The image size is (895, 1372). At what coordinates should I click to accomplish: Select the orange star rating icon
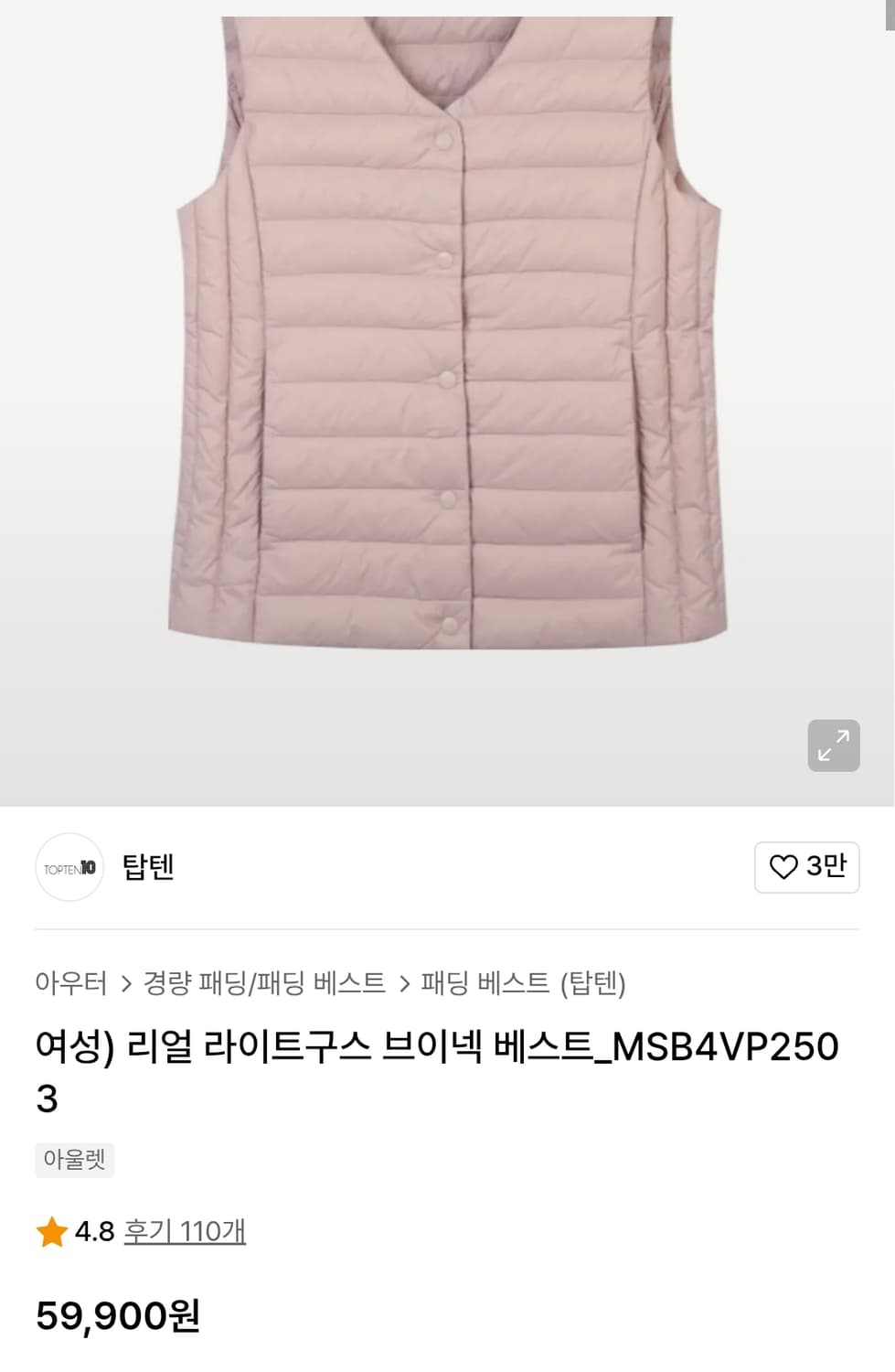coord(51,1231)
